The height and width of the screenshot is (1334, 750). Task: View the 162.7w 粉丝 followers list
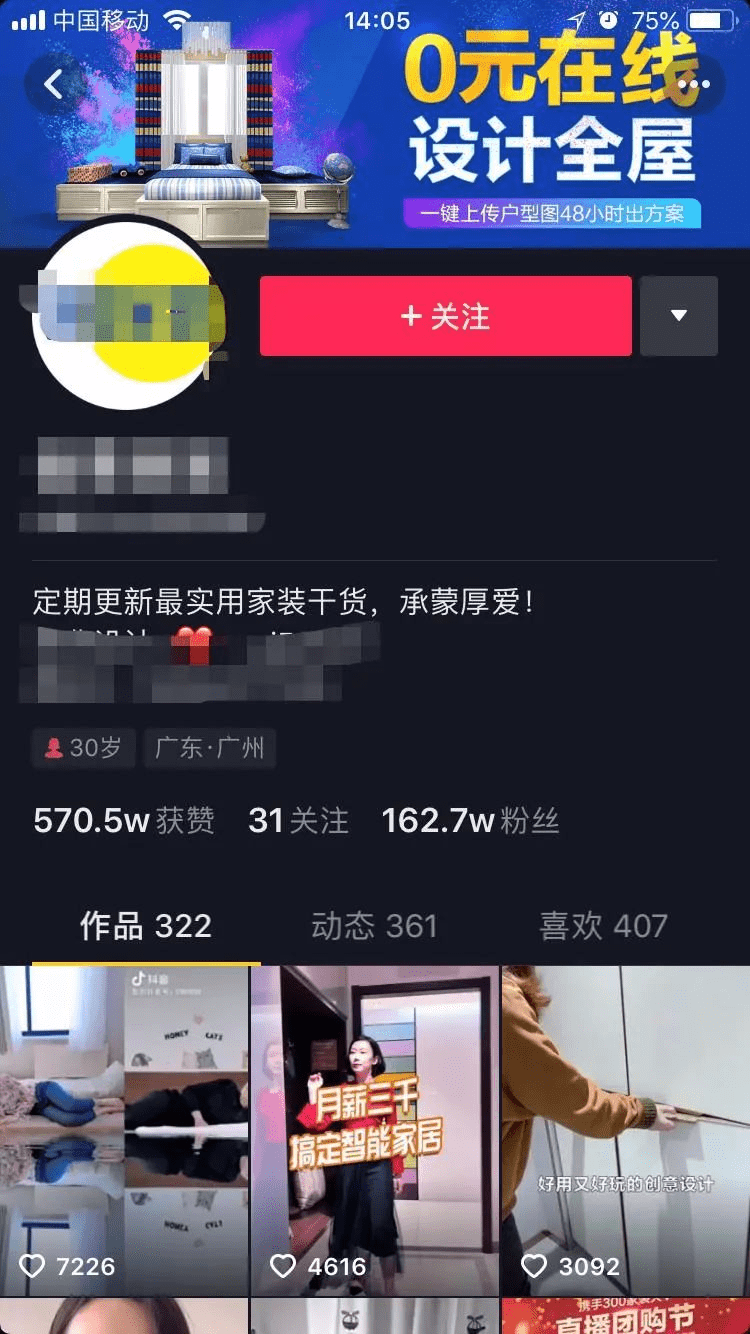[470, 821]
